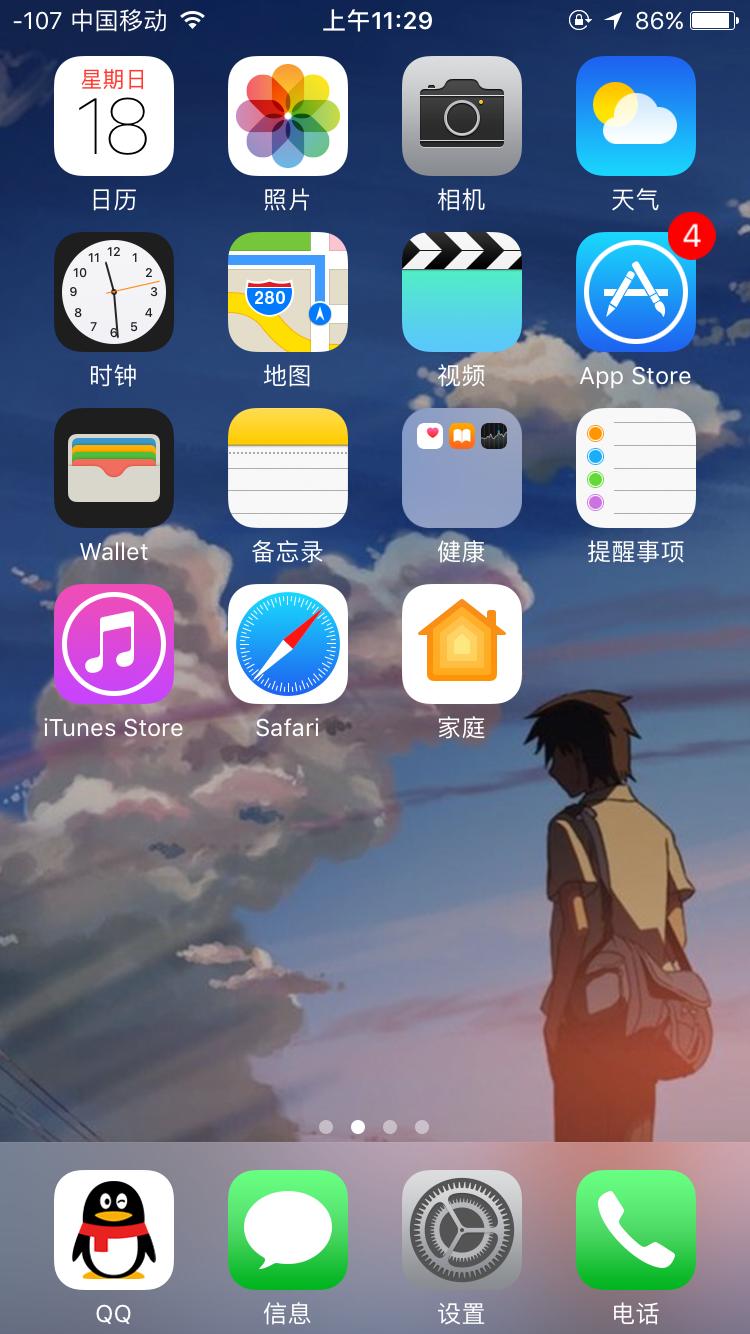Open Settings (设置) from the dock
This screenshot has width=750, height=1334.
[461, 1230]
